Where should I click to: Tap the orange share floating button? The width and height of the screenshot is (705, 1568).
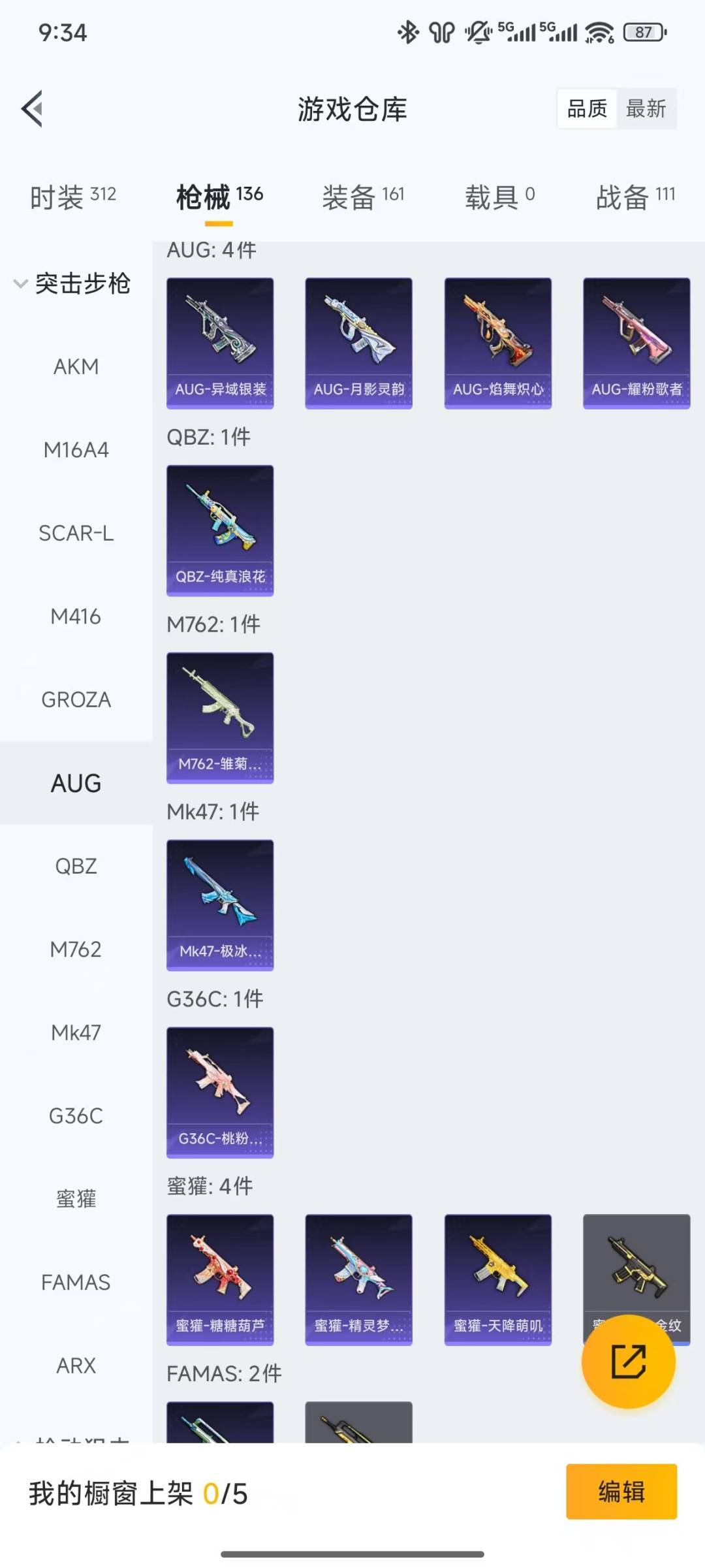click(x=628, y=1361)
